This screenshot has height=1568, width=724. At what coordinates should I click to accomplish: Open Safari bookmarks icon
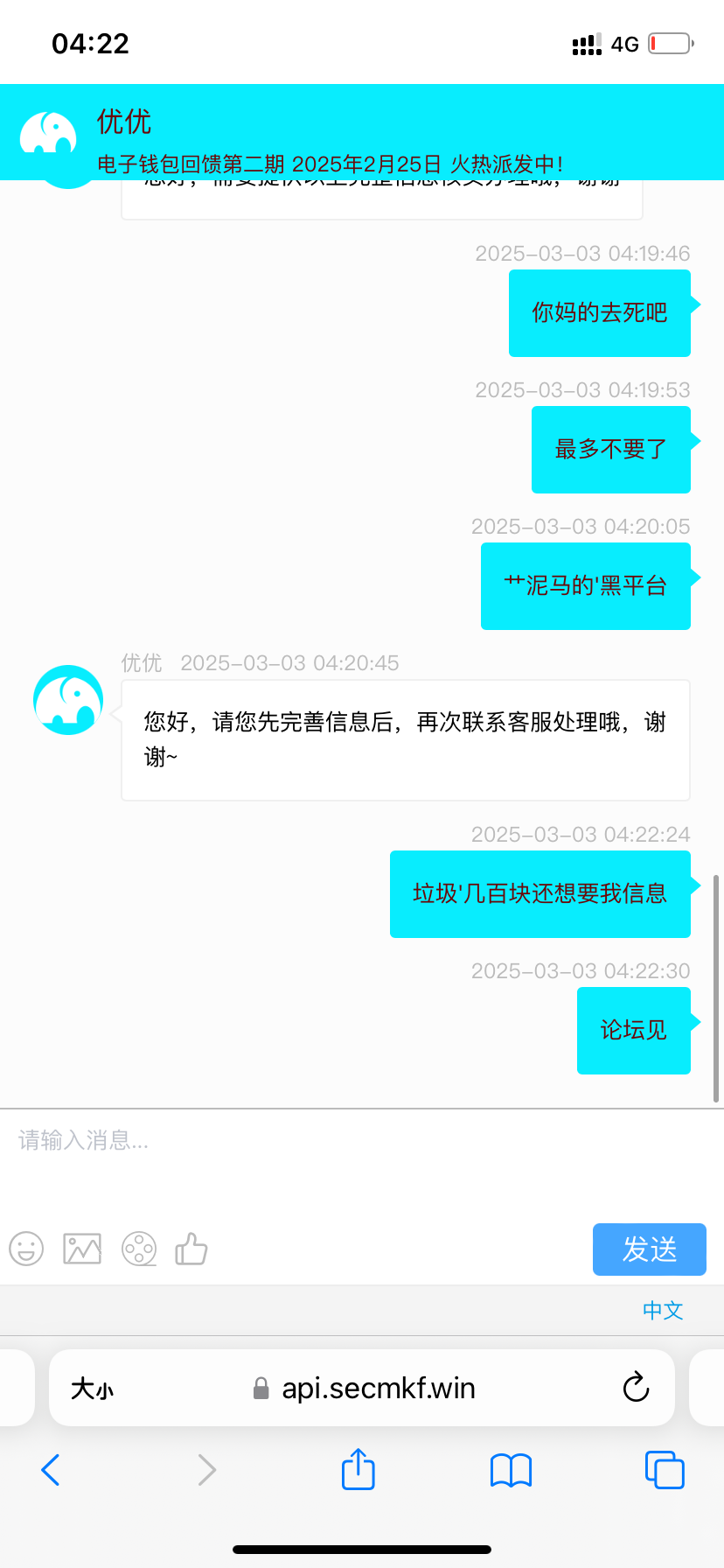tap(511, 1470)
